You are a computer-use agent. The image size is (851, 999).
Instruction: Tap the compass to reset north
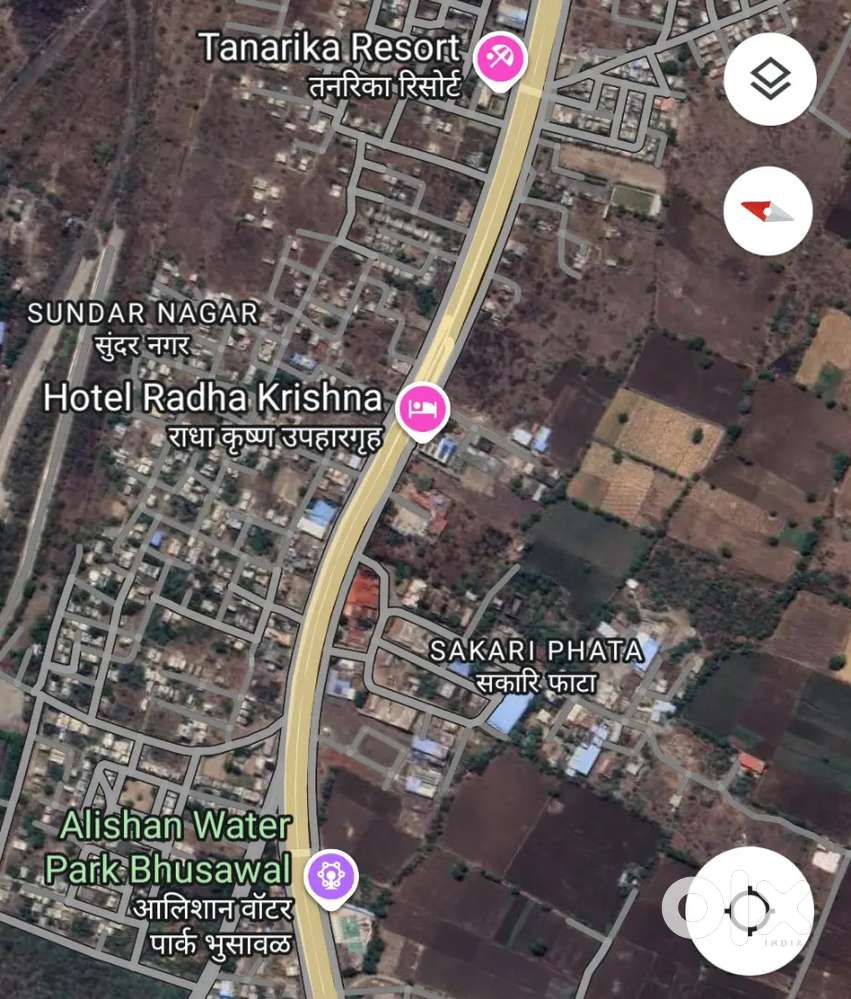coord(767,211)
